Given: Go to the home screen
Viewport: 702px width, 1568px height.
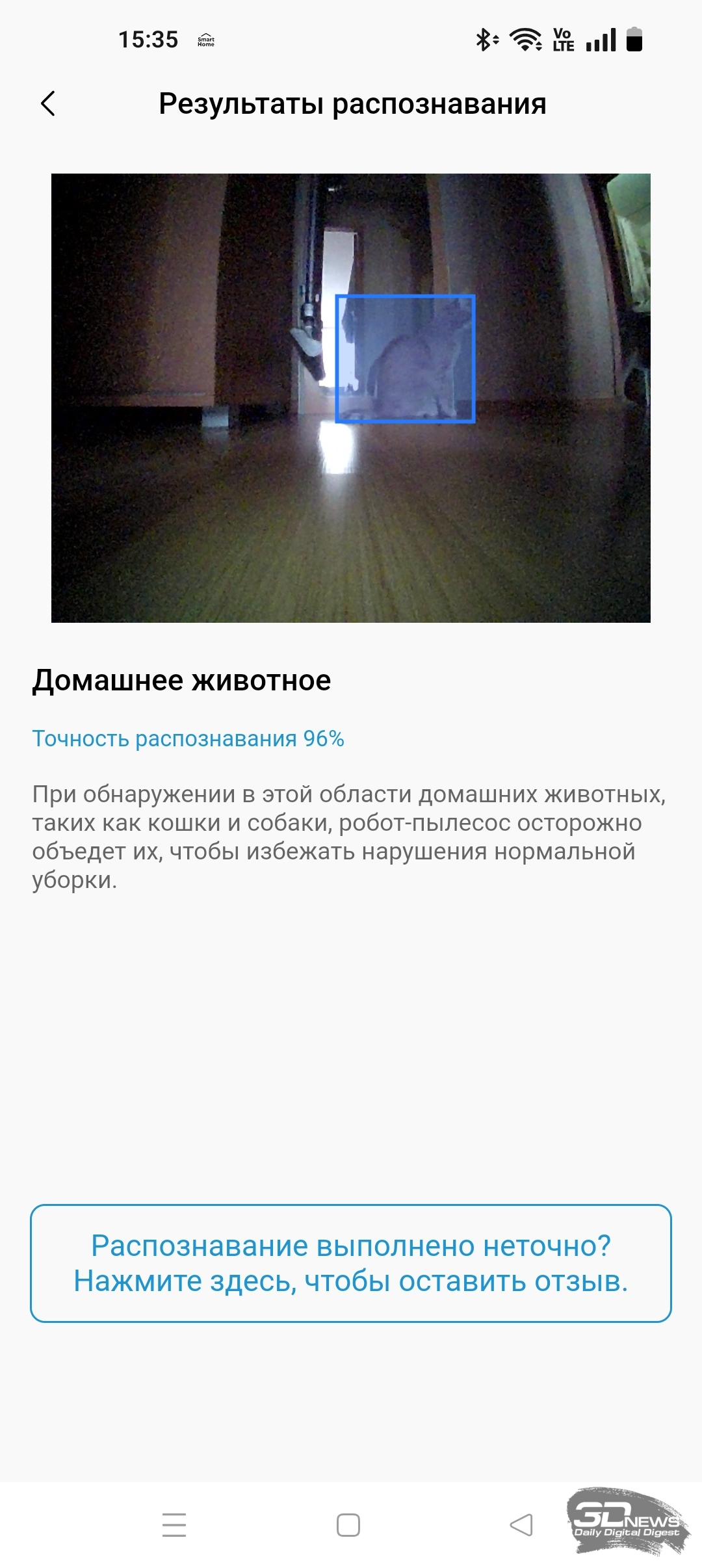Looking at the screenshot, I should pyautogui.click(x=348, y=1524).
